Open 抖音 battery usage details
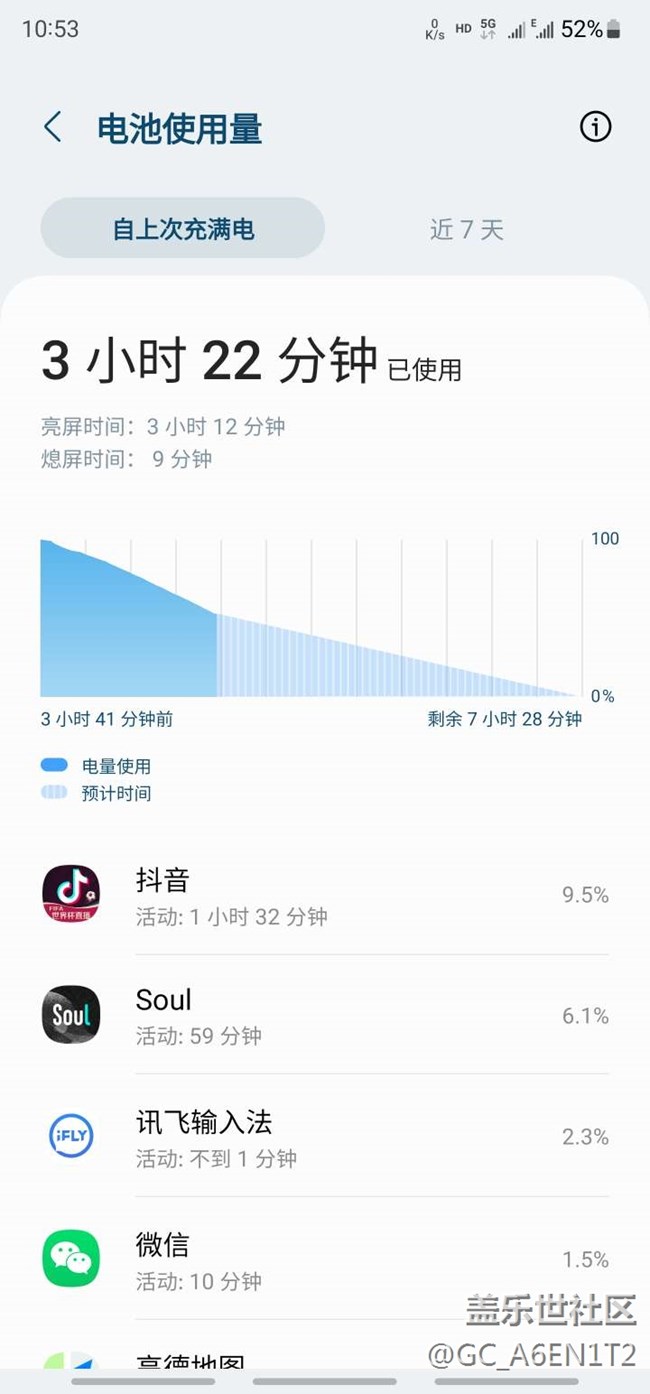This screenshot has height=1394, width=650. point(325,895)
